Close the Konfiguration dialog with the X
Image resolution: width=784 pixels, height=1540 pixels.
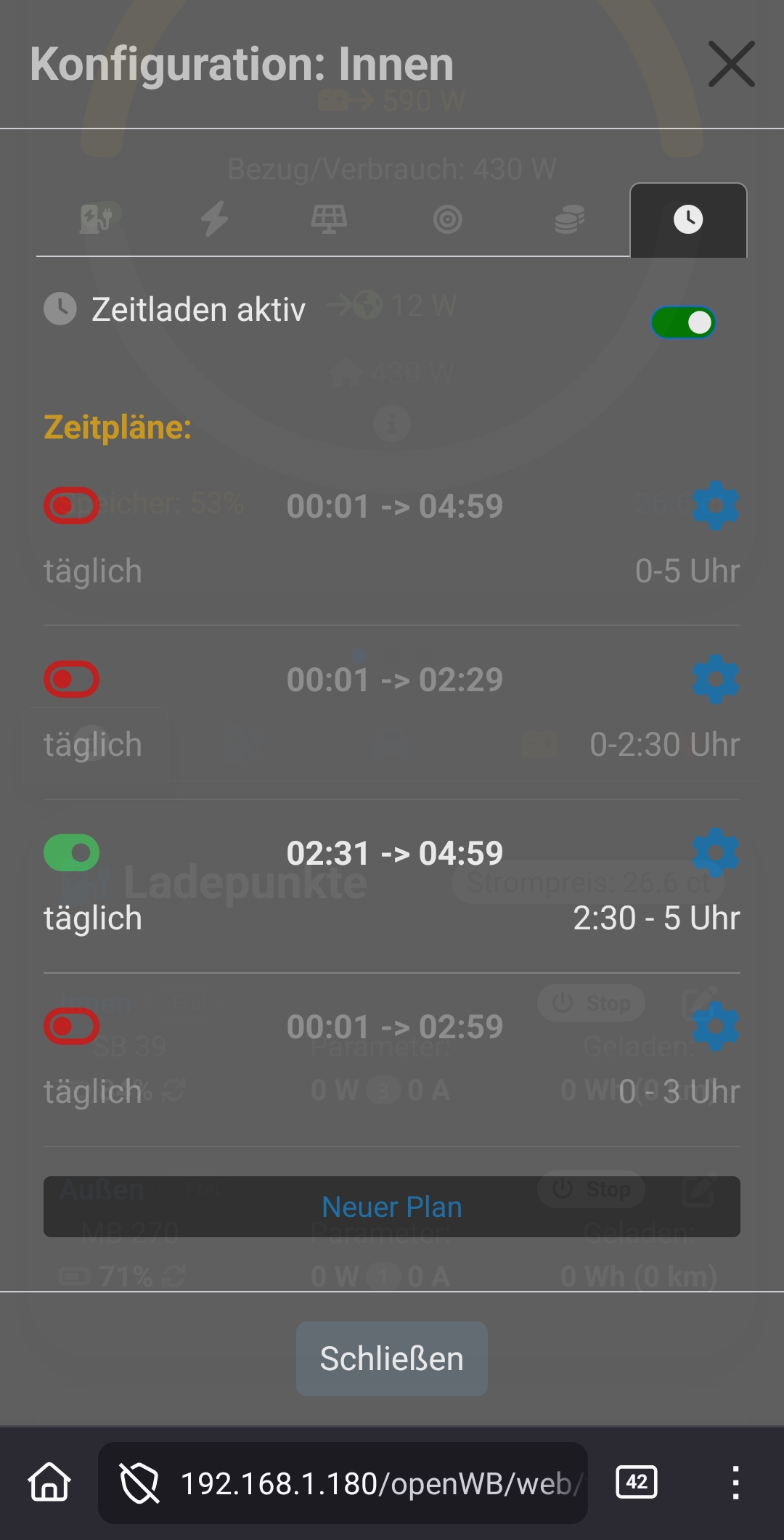point(731,65)
